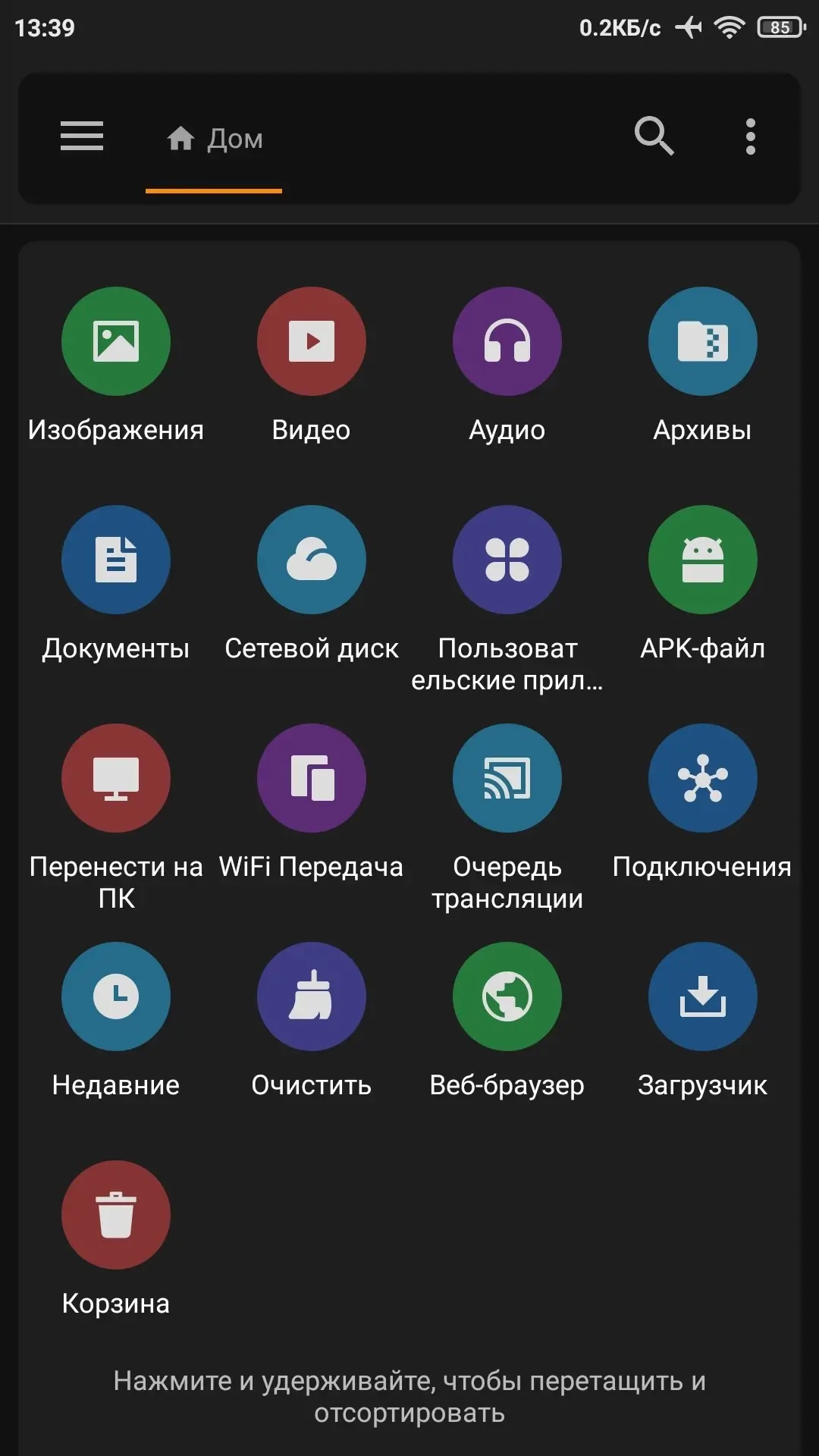This screenshot has width=819, height=1456.
Task: Open the Документы category
Action: coord(116,560)
